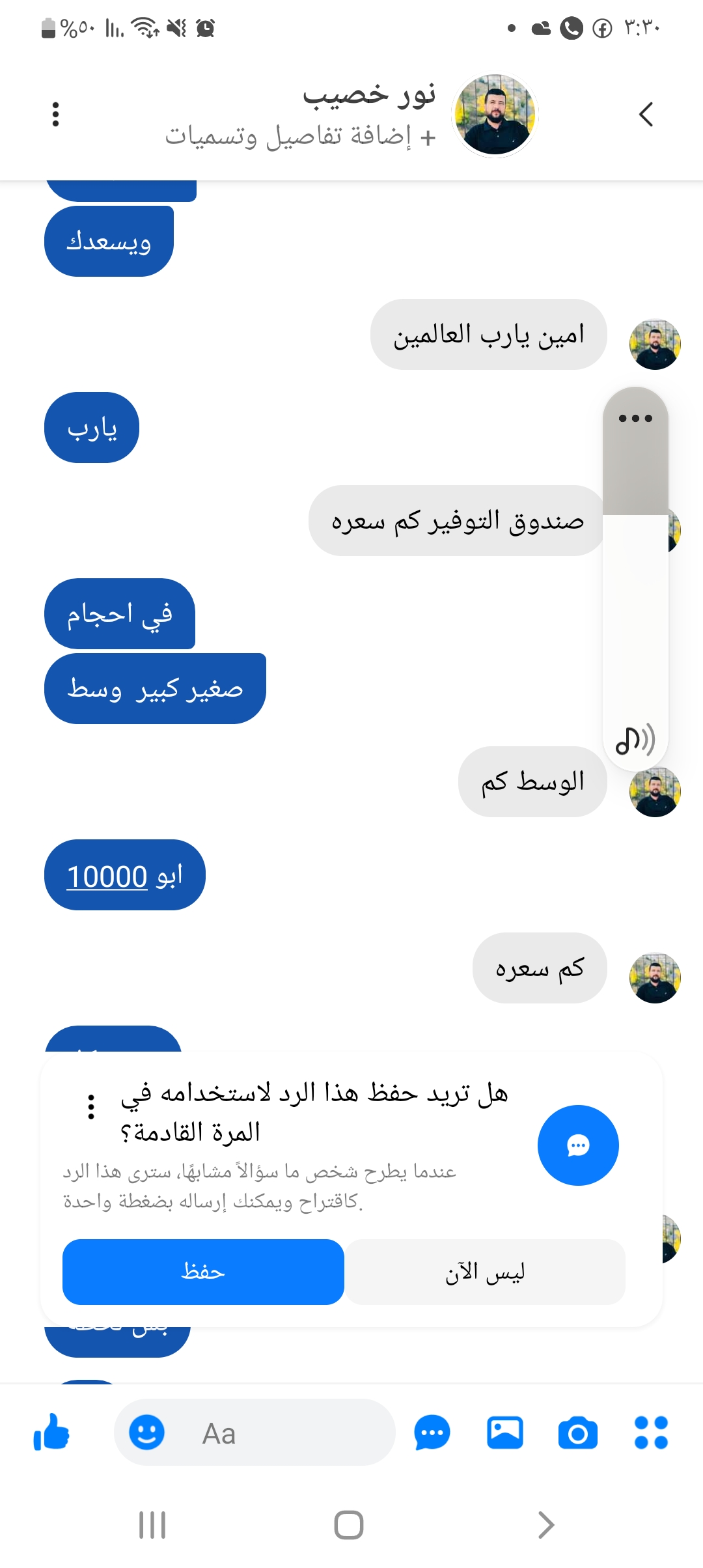
Task: Open the saved reply prompt's three-dot menu
Action: pos(91,1107)
